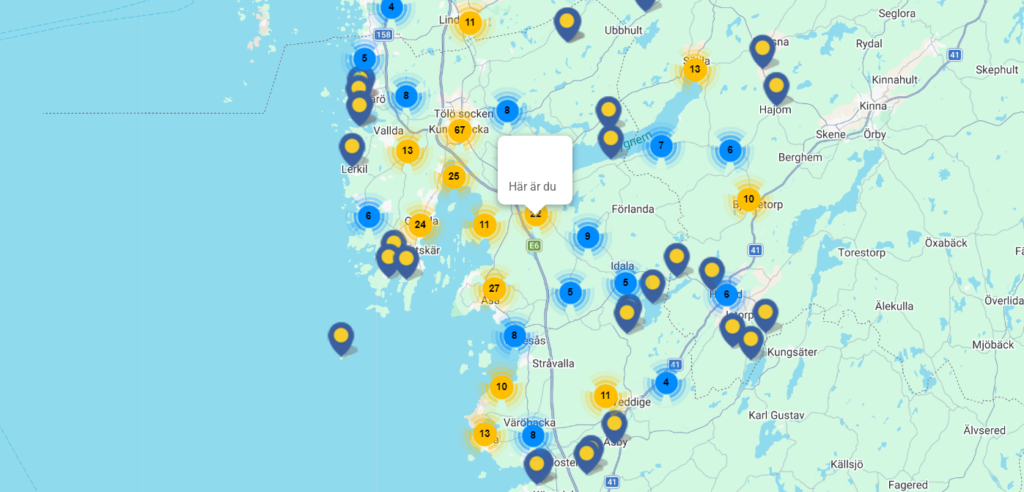Select the map pin near Hajom
The width and height of the screenshot is (1024, 492).
click(776, 87)
